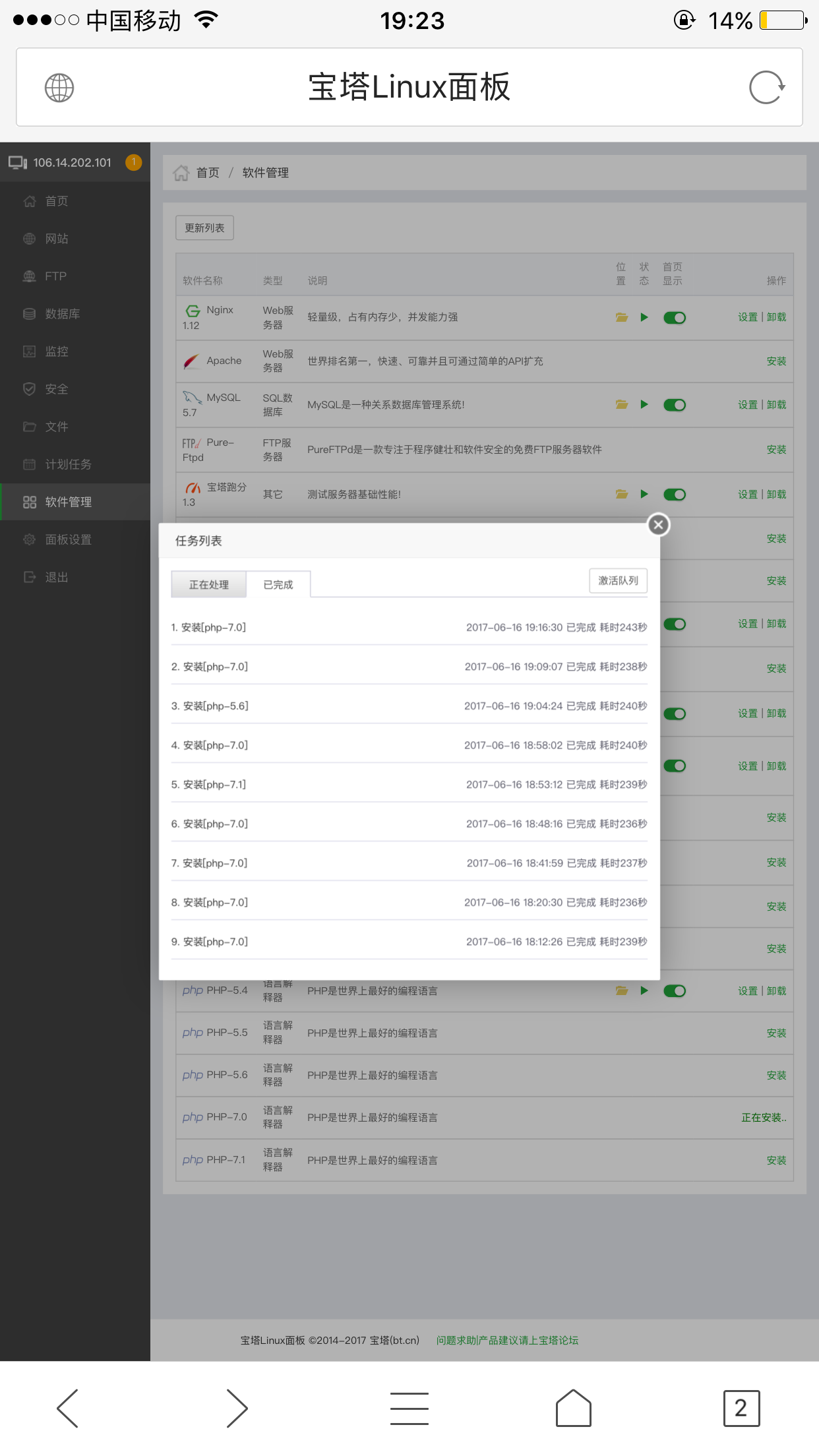
Task: Open 计划任务 in the sidebar
Action: (x=68, y=464)
